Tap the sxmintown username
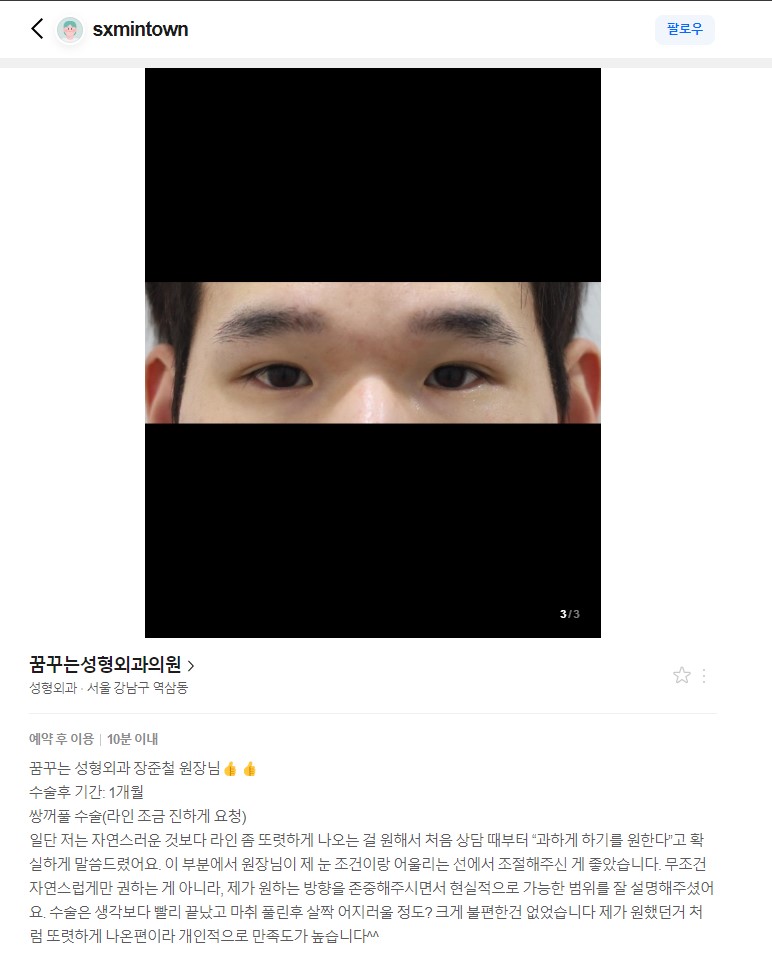 [140, 30]
